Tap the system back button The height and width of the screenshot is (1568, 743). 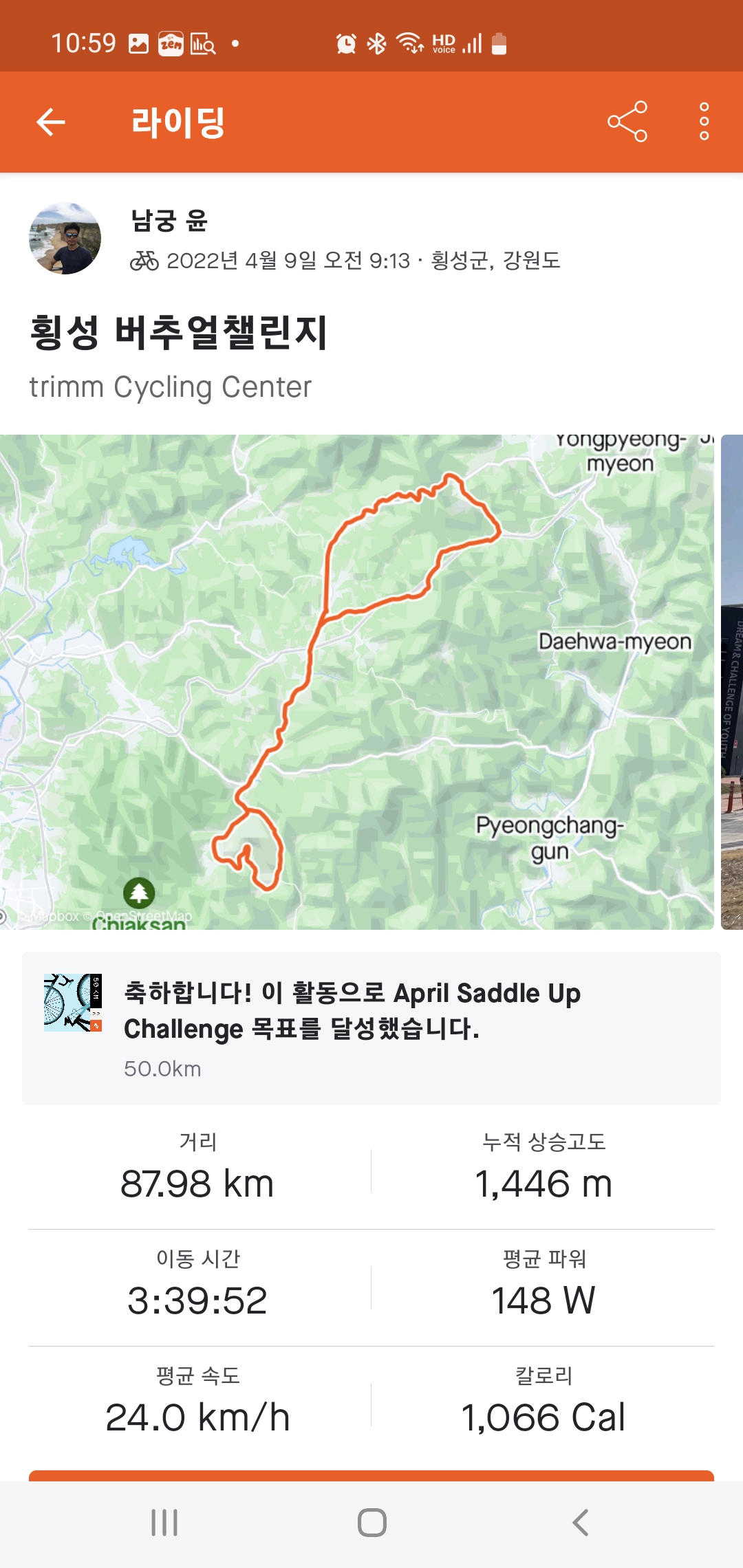pyautogui.click(x=580, y=1523)
